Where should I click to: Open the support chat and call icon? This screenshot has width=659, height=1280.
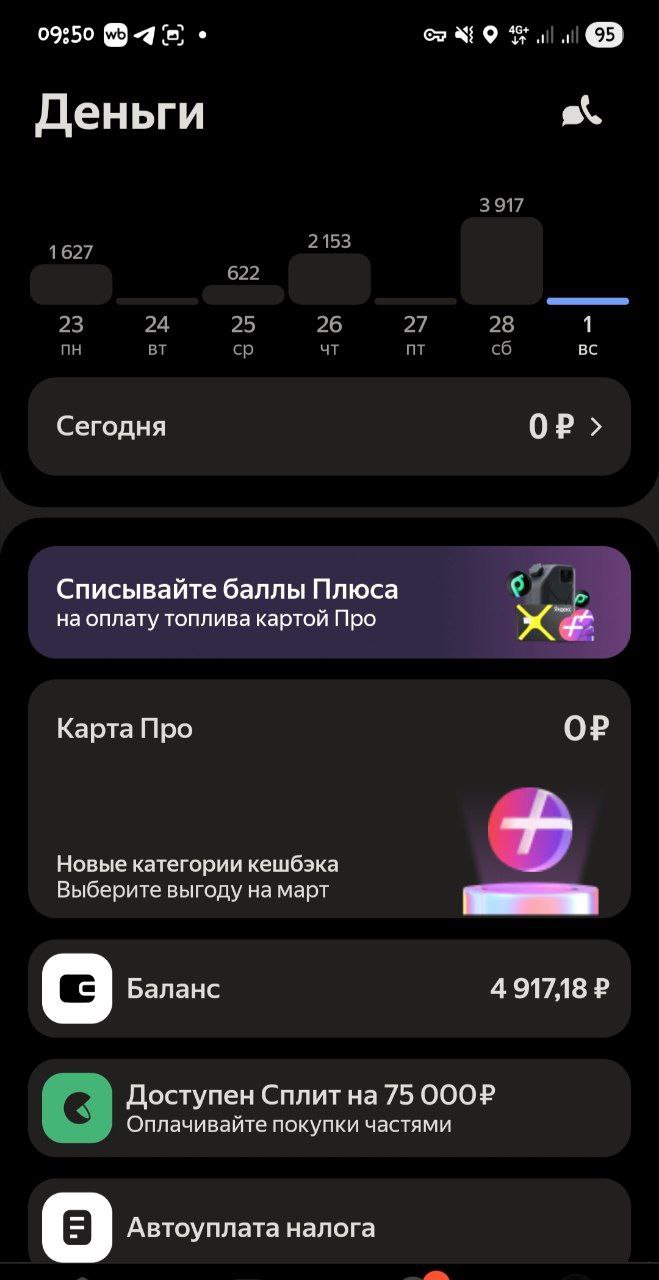[581, 113]
